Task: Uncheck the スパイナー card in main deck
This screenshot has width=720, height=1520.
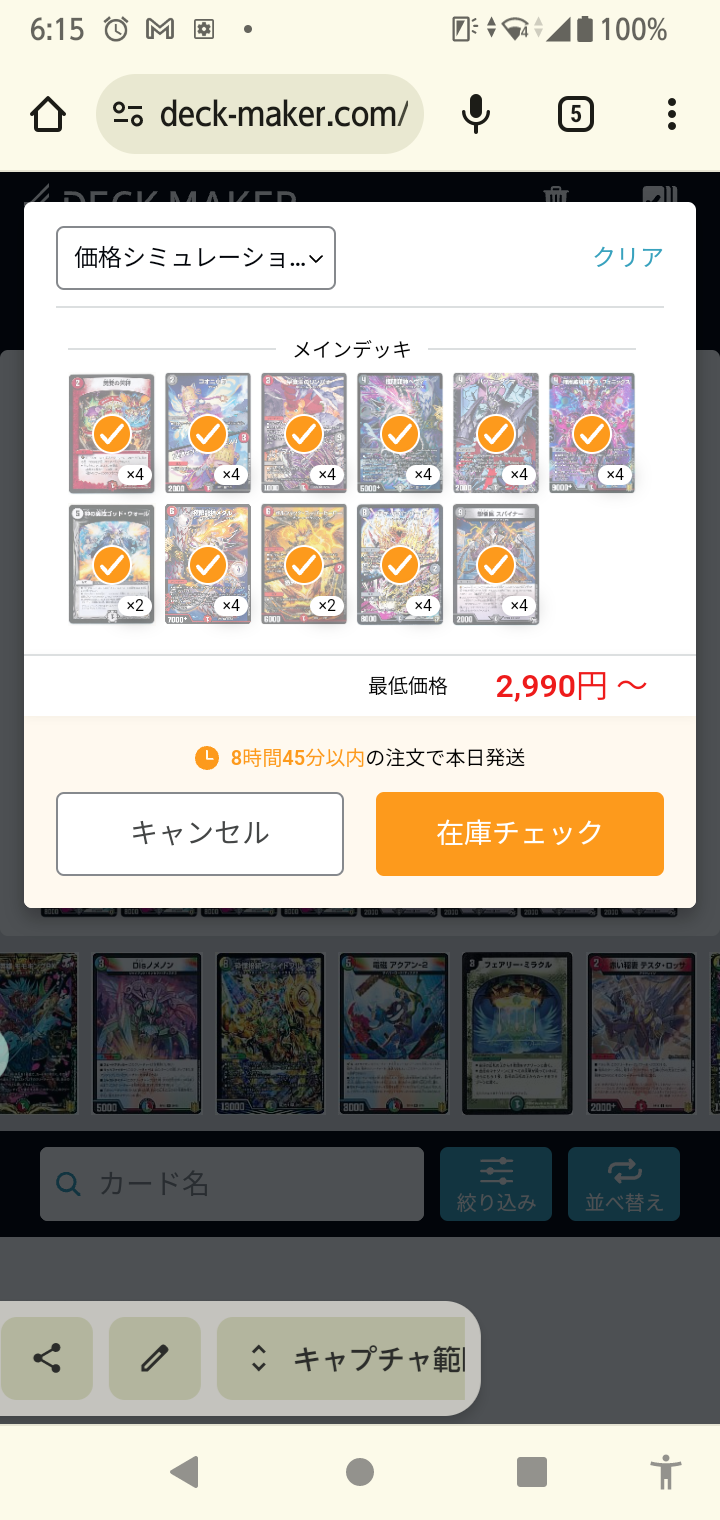Action: coord(496,565)
